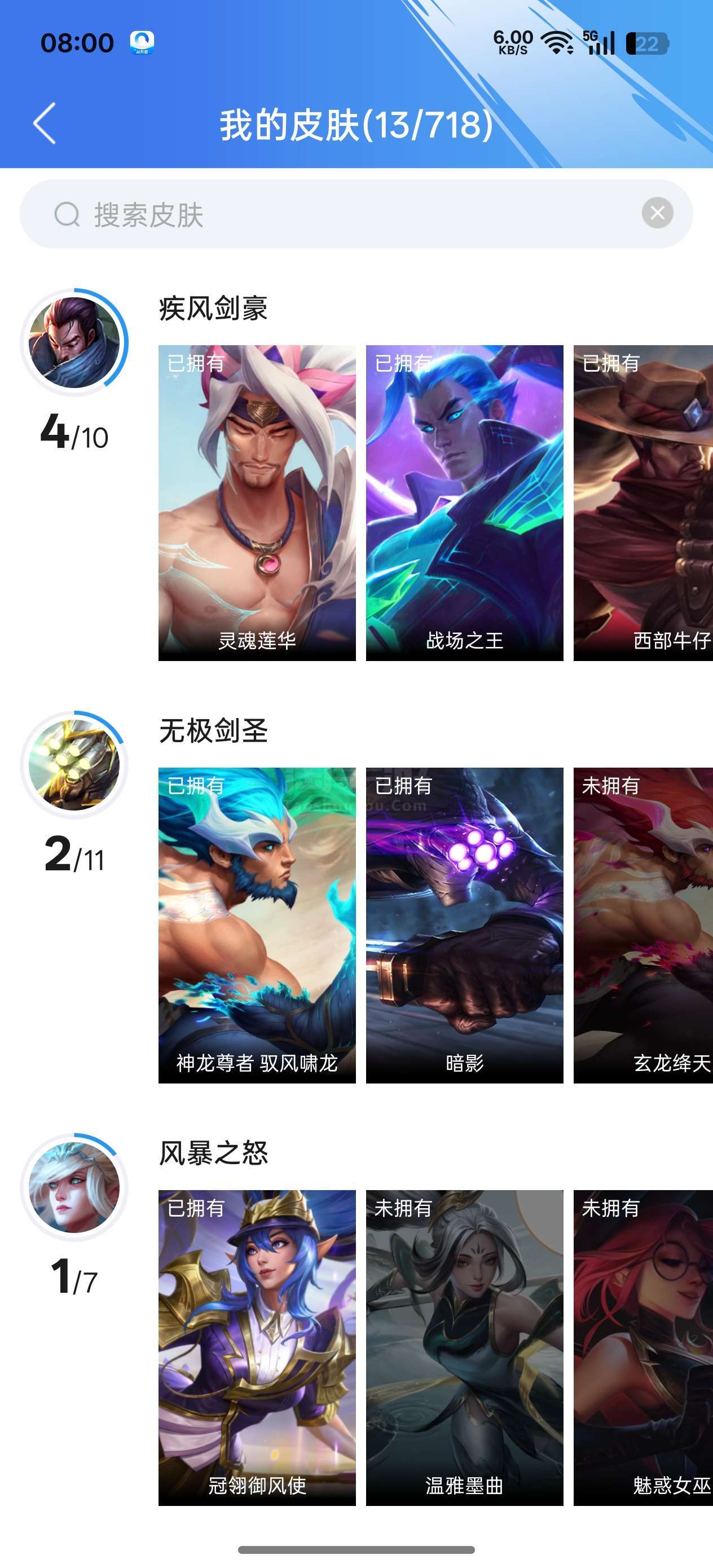Tap the 无极剑圣 hero avatar
This screenshot has height=1568, width=713.
click(x=74, y=765)
